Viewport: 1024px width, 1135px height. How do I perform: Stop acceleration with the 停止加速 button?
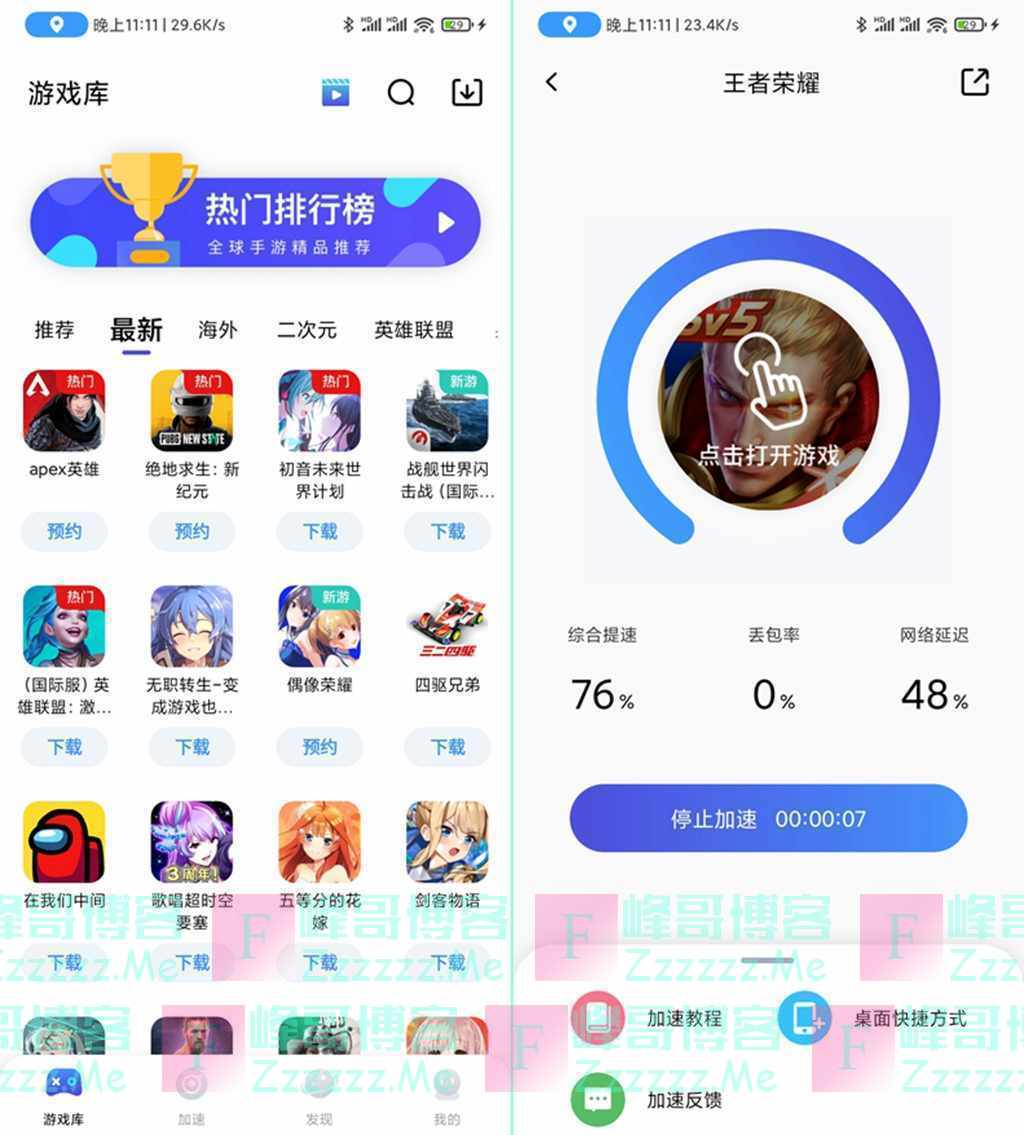click(768, 819)
